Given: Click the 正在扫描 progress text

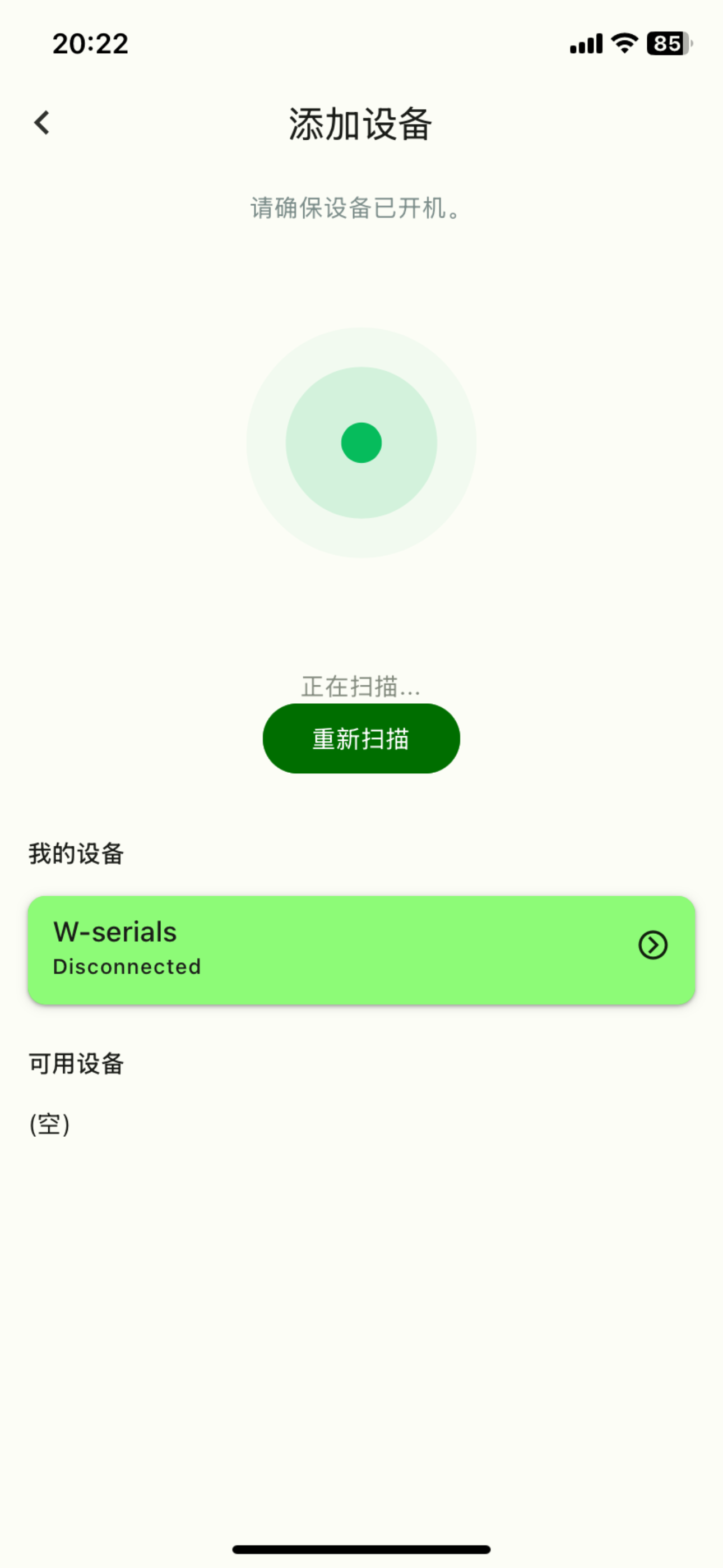Looking at the screenshot, I should click(360, 686).
